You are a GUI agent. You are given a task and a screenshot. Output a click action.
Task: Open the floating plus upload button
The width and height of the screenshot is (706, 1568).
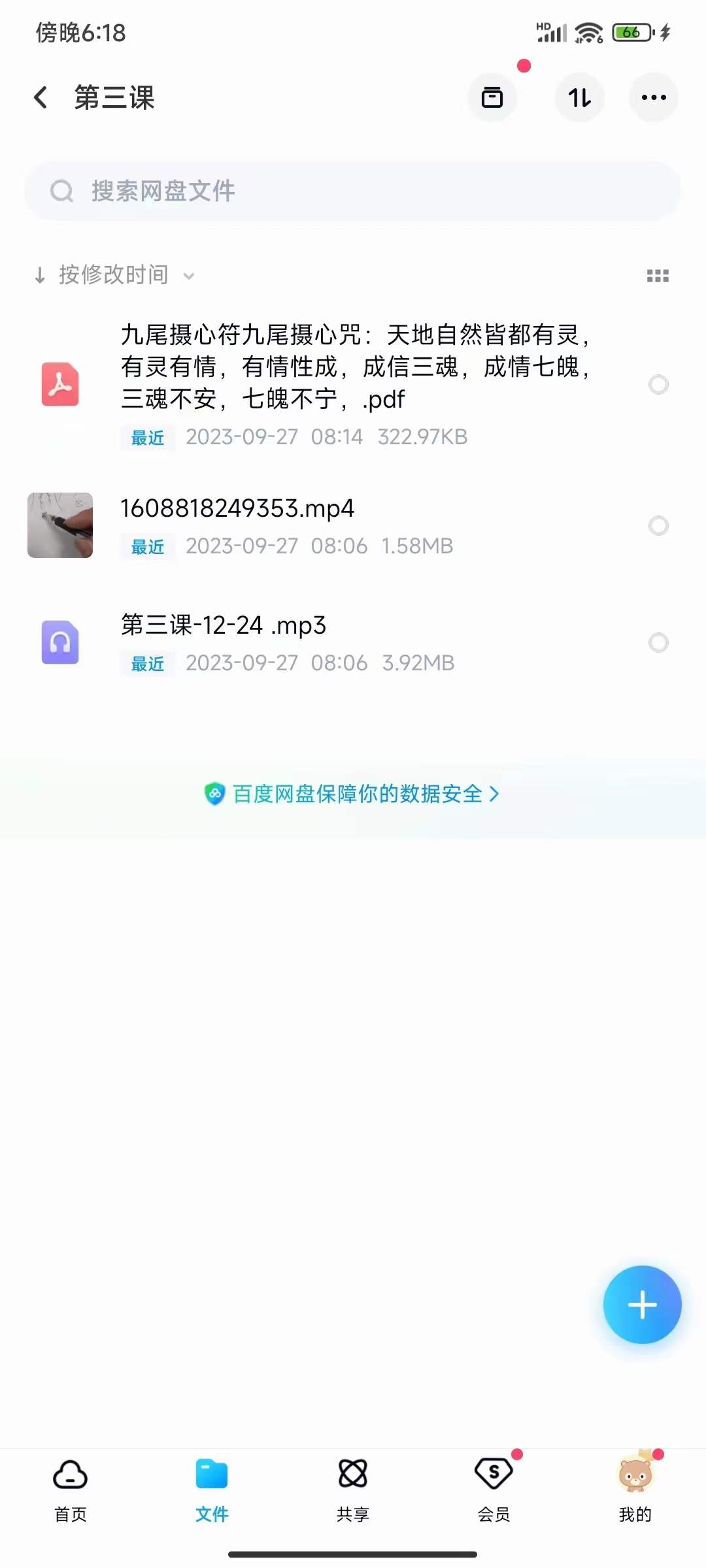(x=642, y=1305)
